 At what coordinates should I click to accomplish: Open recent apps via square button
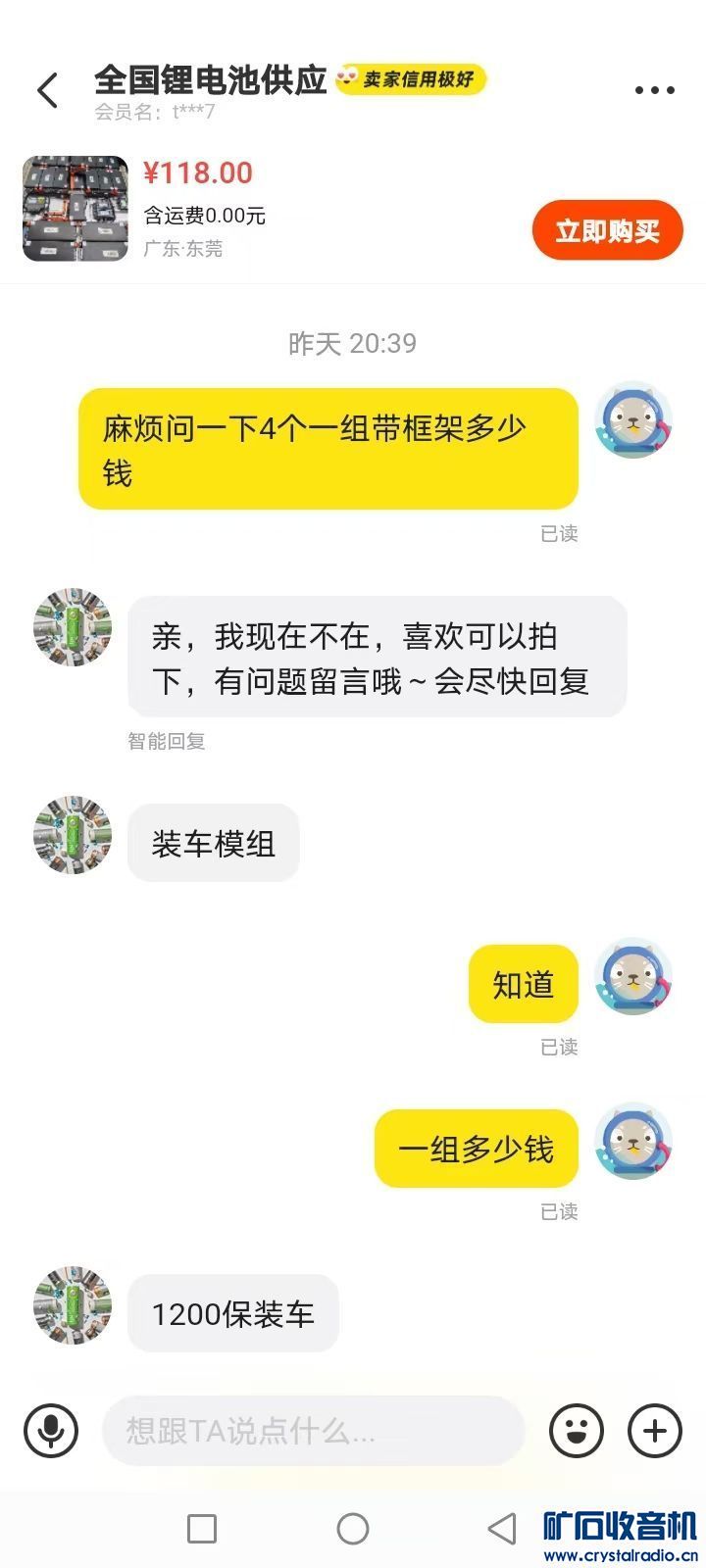pyautogui.click(x=202, y=1528)
